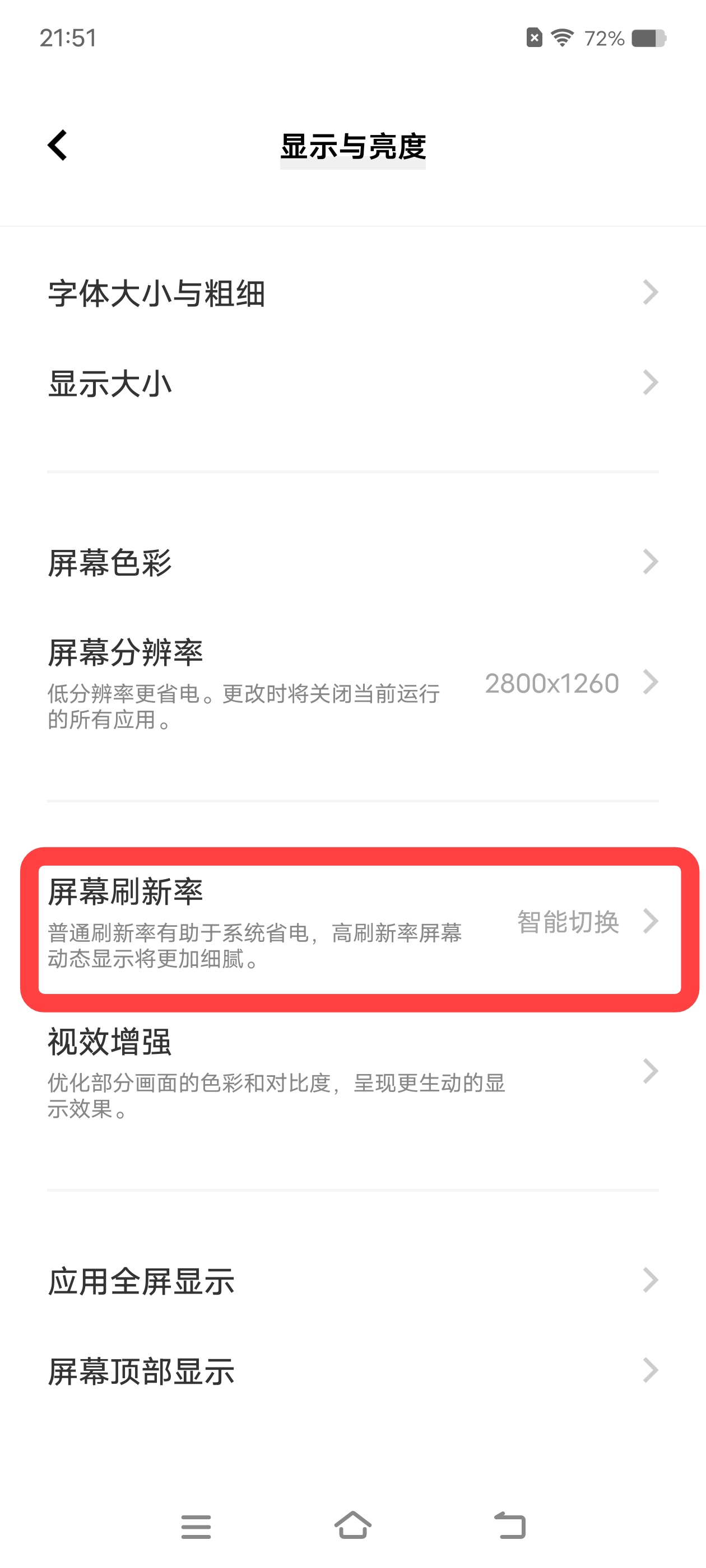Screen dimensions: 706x1568
Task: Go back from 显示与亮度 page
Action: [58, 146]
